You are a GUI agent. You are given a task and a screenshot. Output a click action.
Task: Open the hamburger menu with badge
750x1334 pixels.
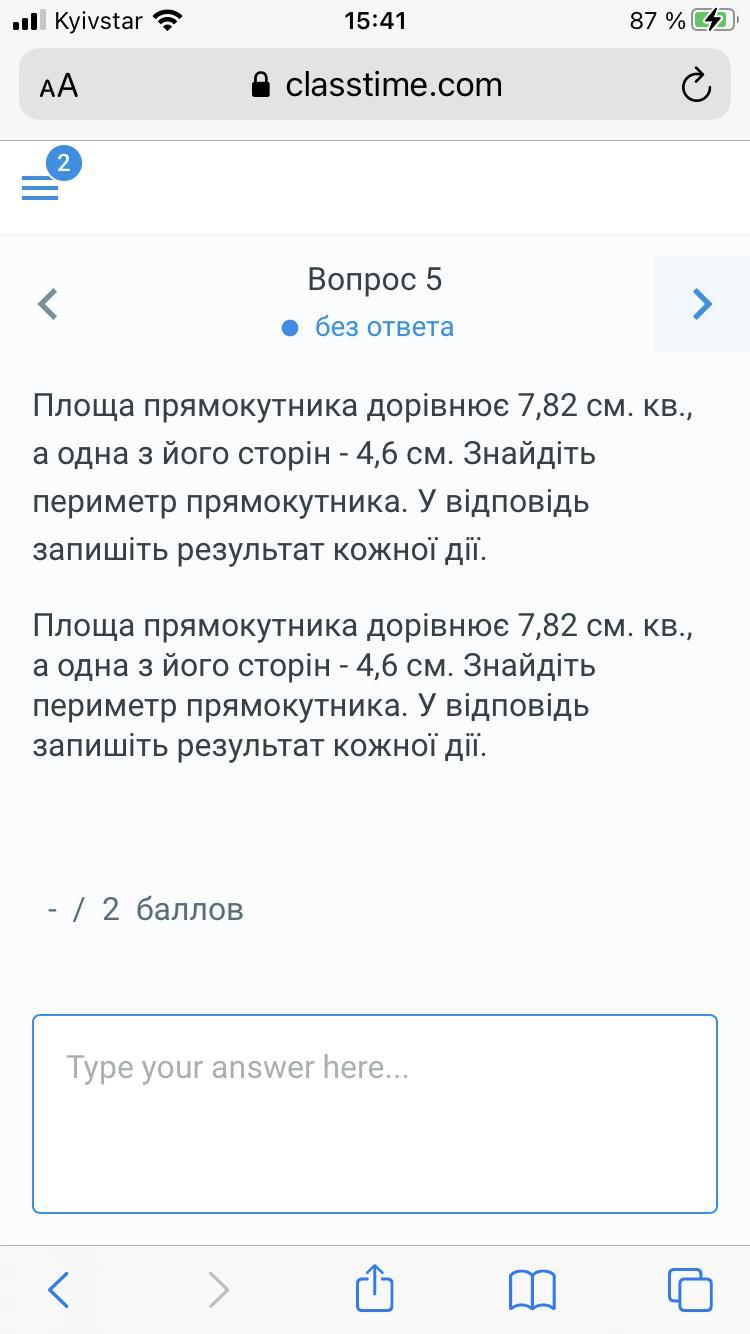(x=42, y=185)
